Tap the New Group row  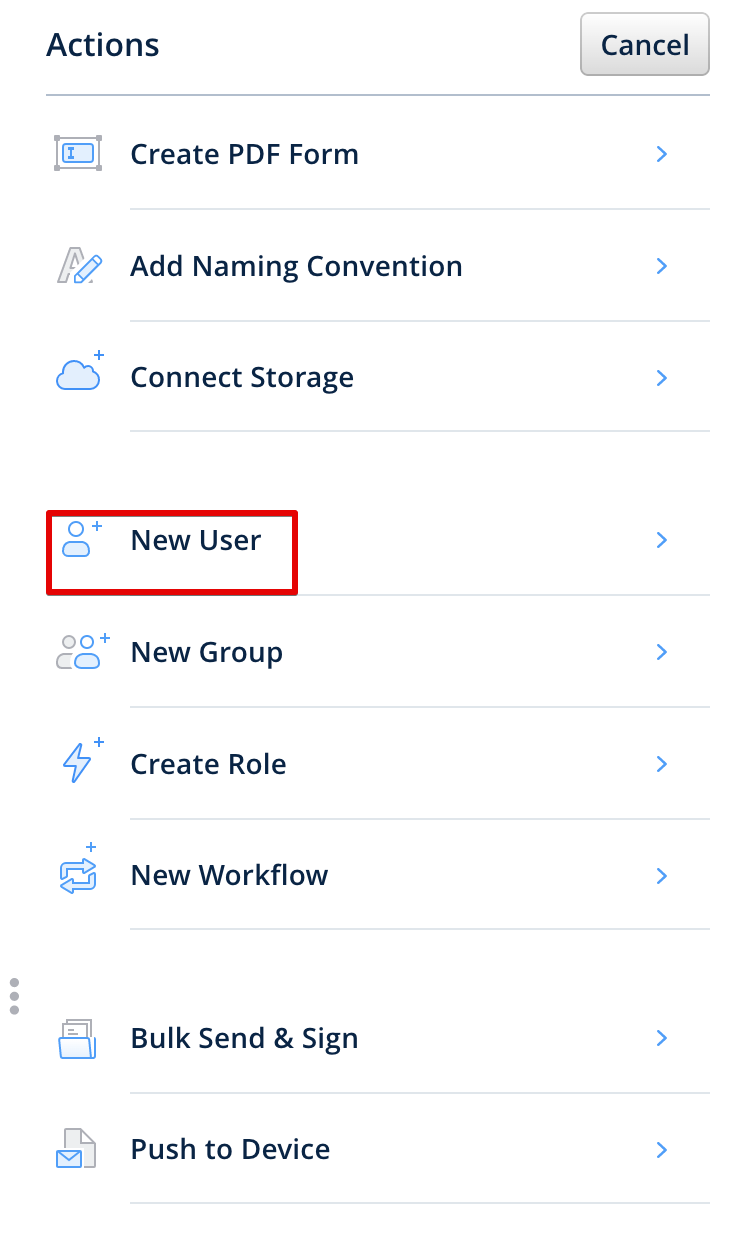(x=207, y=653)
